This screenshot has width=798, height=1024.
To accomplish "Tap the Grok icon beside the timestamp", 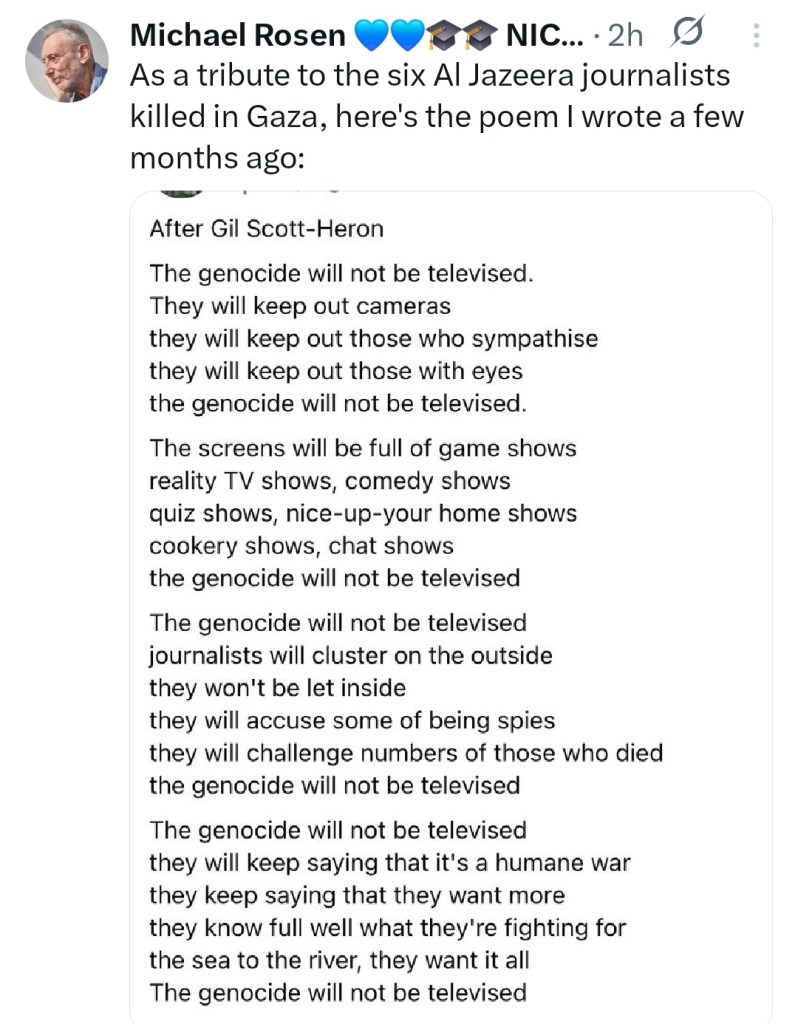I will [686, 37].
